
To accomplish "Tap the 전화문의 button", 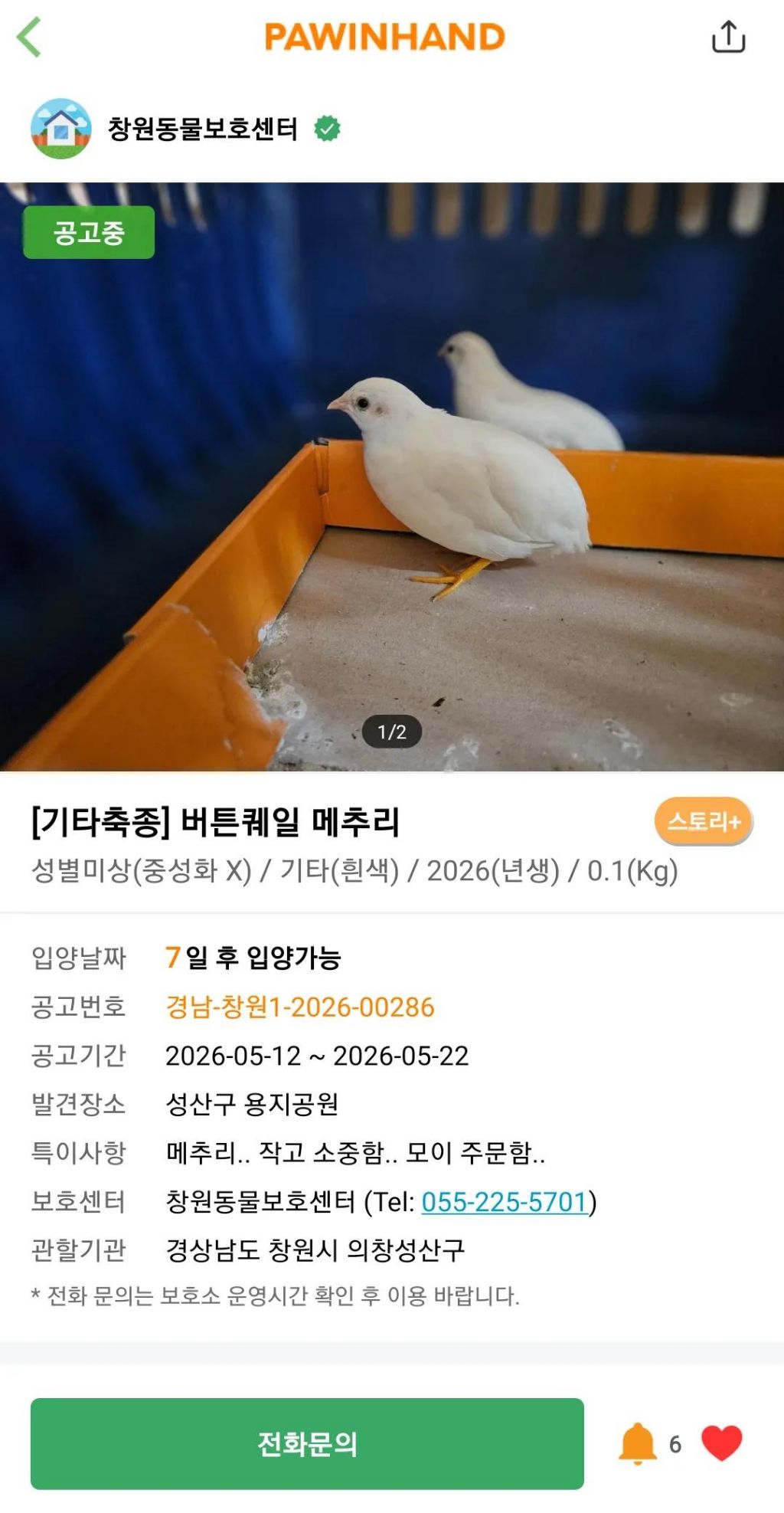I will pos(307,1443).
